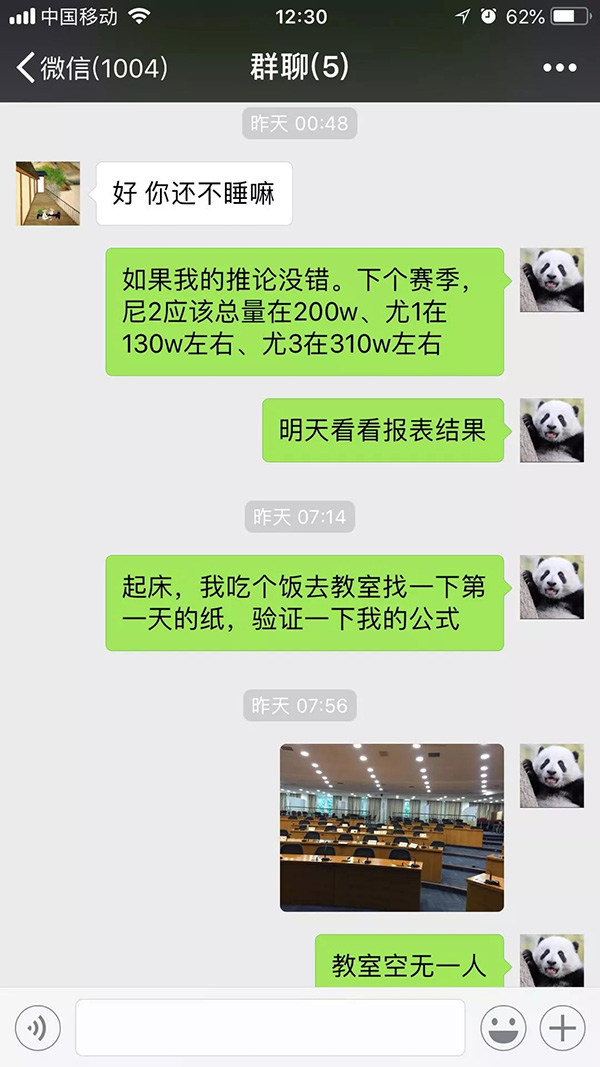
Task: Open the empty classroom photo
Action: pos(392,827)
